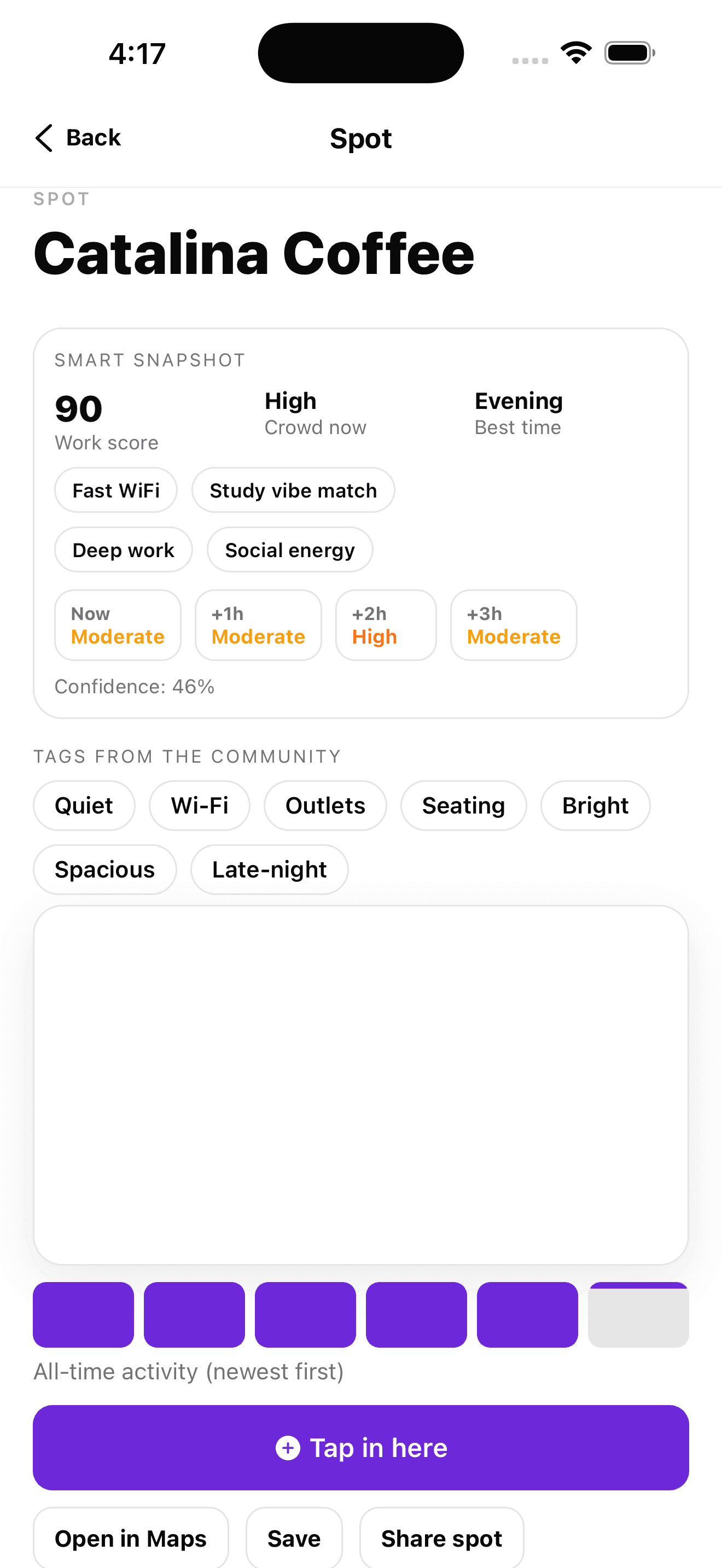
Task: Save the Catalina Coffee spot
Action: pyautogui.click(x=294, y=1537)
